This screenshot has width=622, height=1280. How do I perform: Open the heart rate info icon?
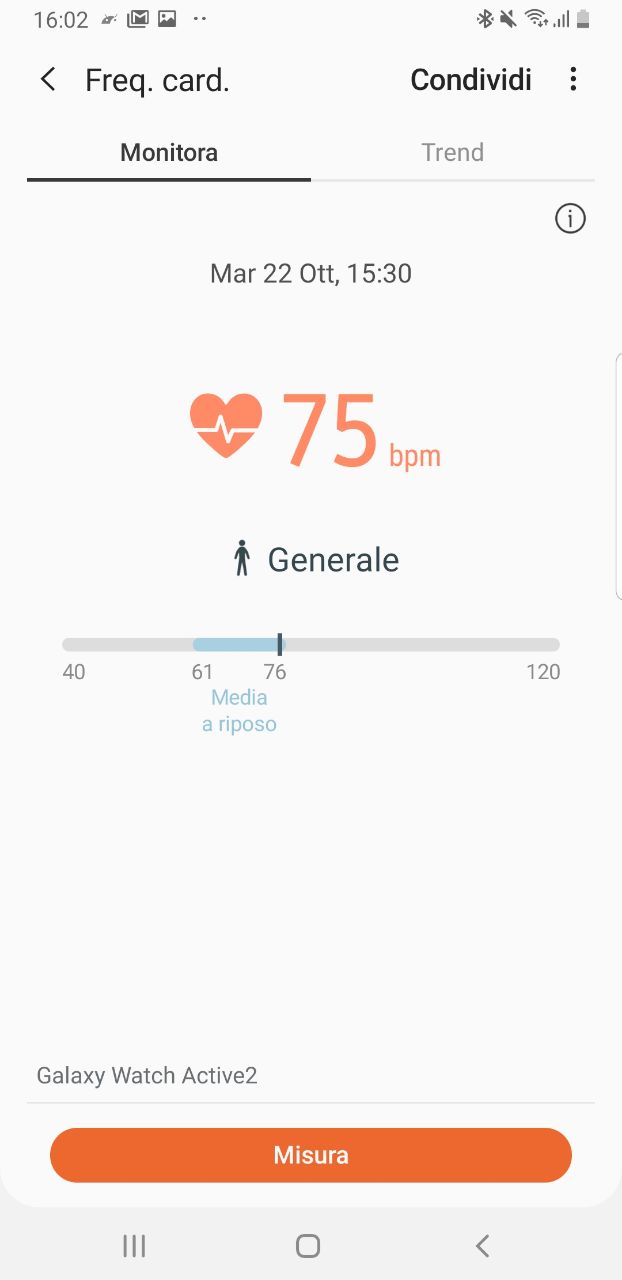570,218
